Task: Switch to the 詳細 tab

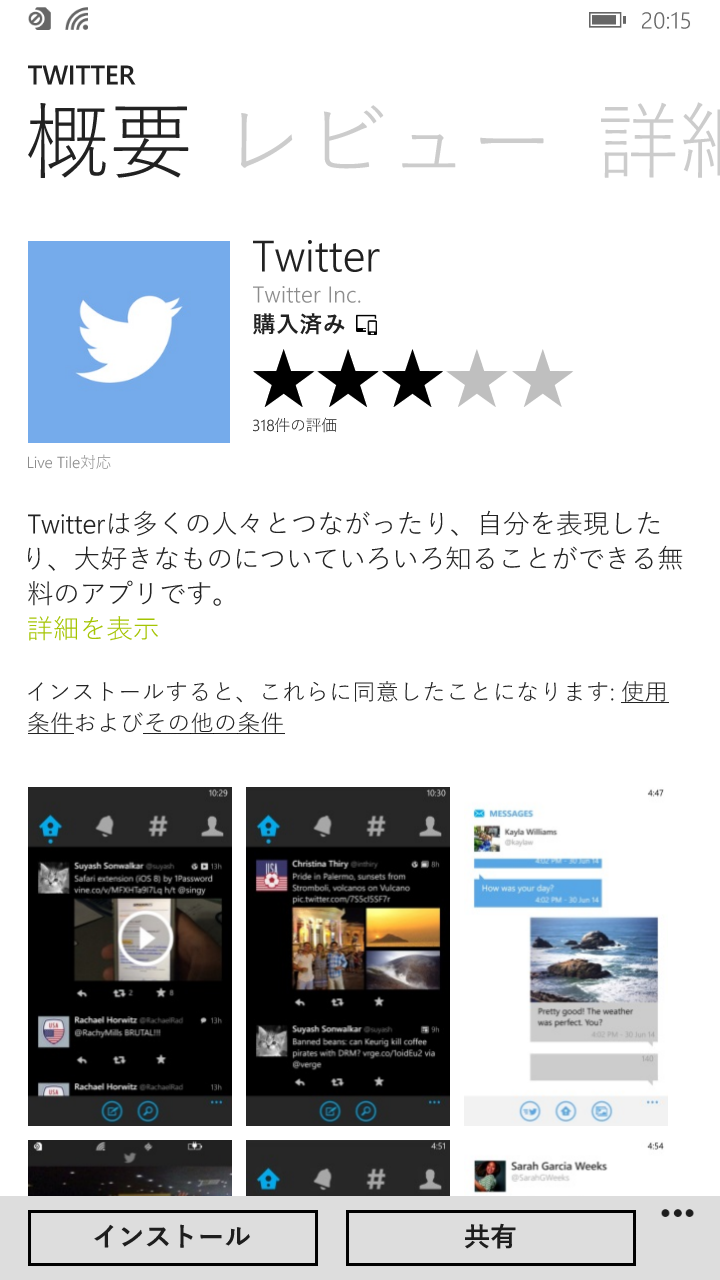Action: [x=661, y=140]
